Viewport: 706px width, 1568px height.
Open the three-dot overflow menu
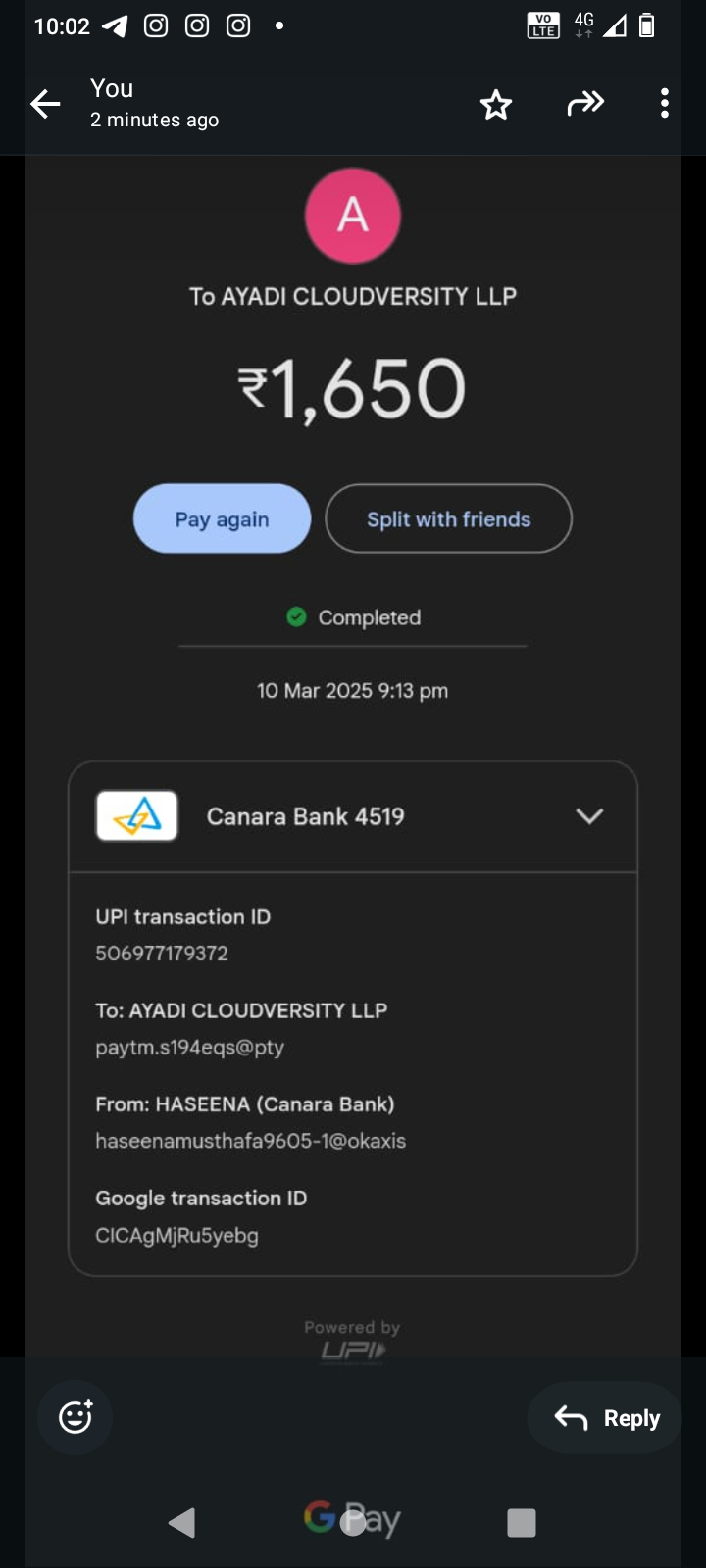point(665,103)
